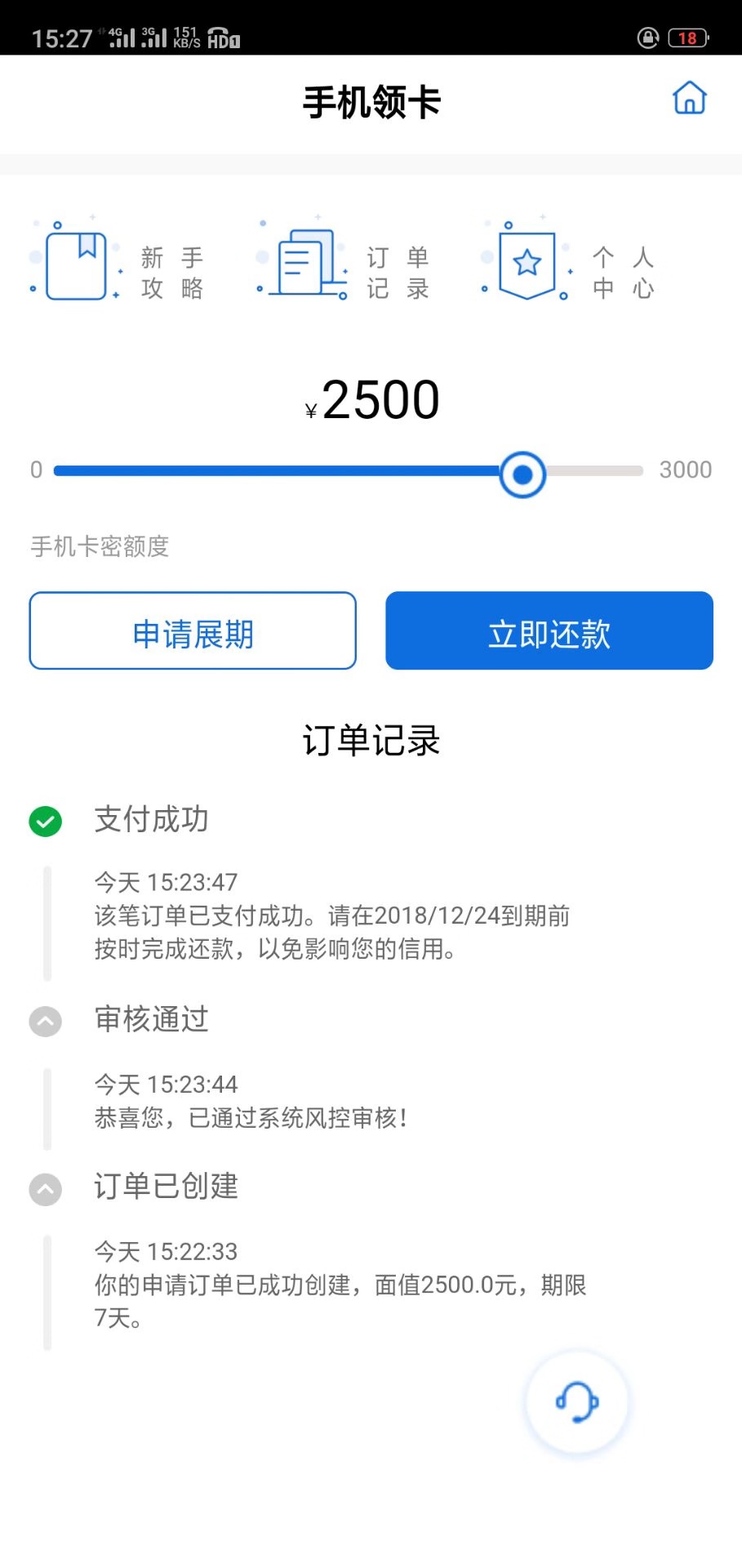This screenshot has width=742, height=1568.
Task: Open customer service headset button
Action: [577, 1401]
